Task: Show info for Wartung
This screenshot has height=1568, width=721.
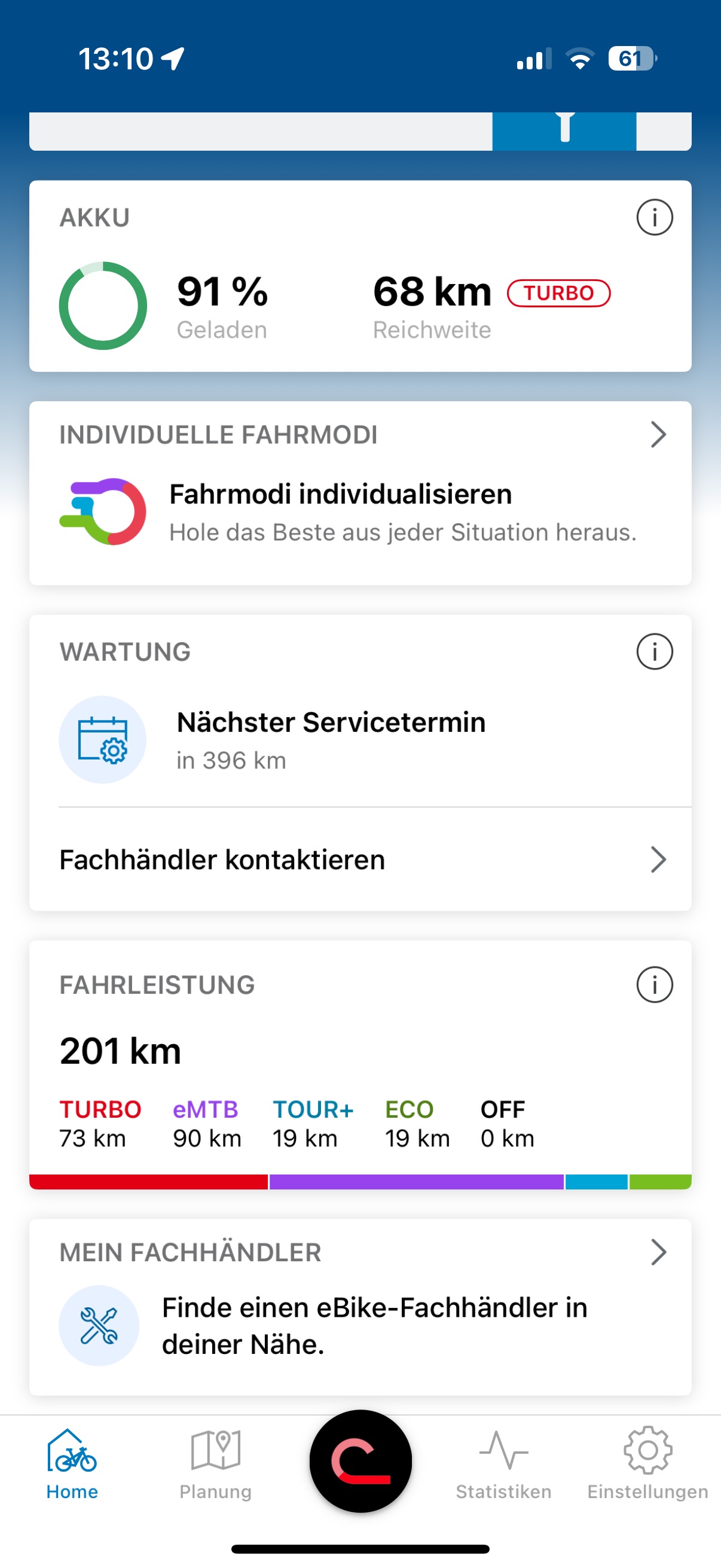Action: click(654, 651)
